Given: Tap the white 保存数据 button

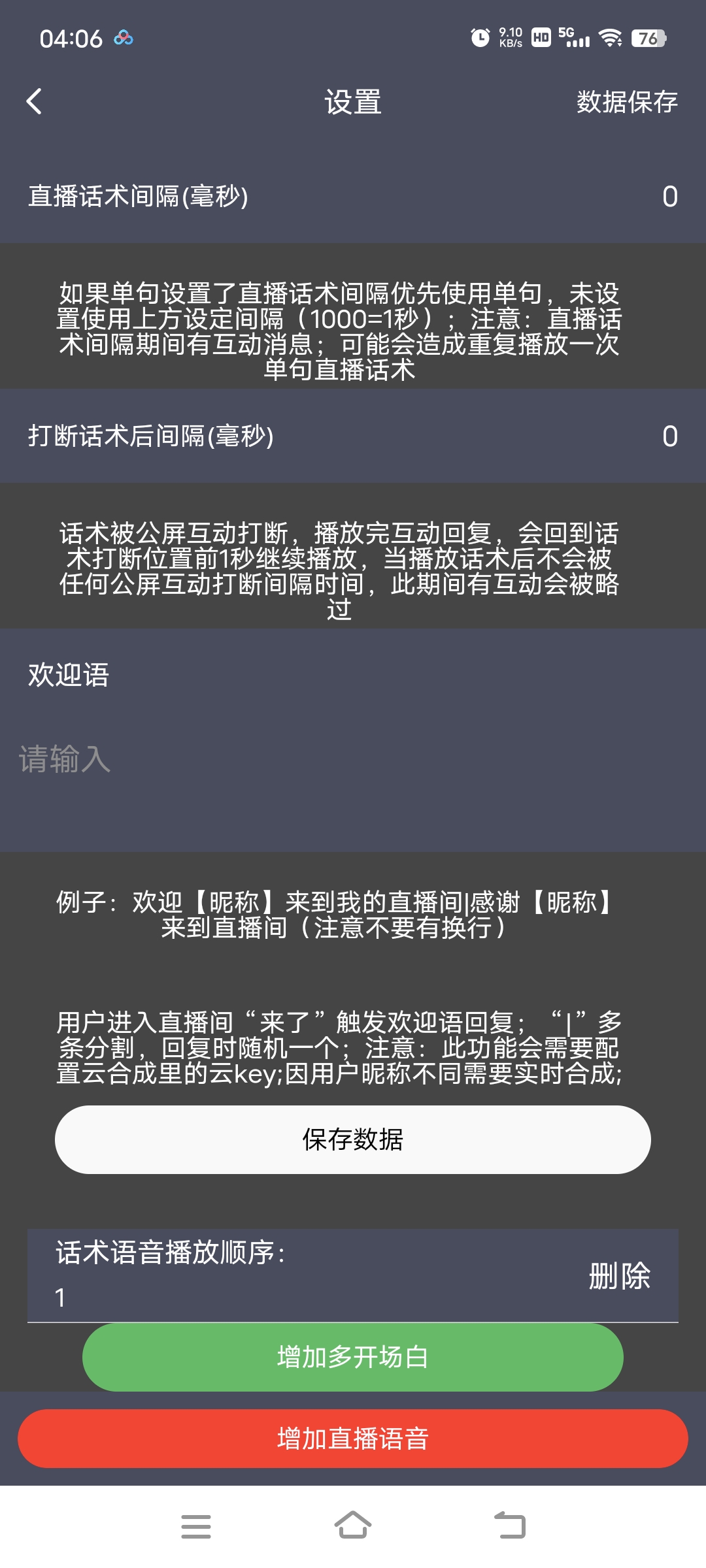Looking at the screenshot, I should pyautogui.click(x=353, y=1139).
